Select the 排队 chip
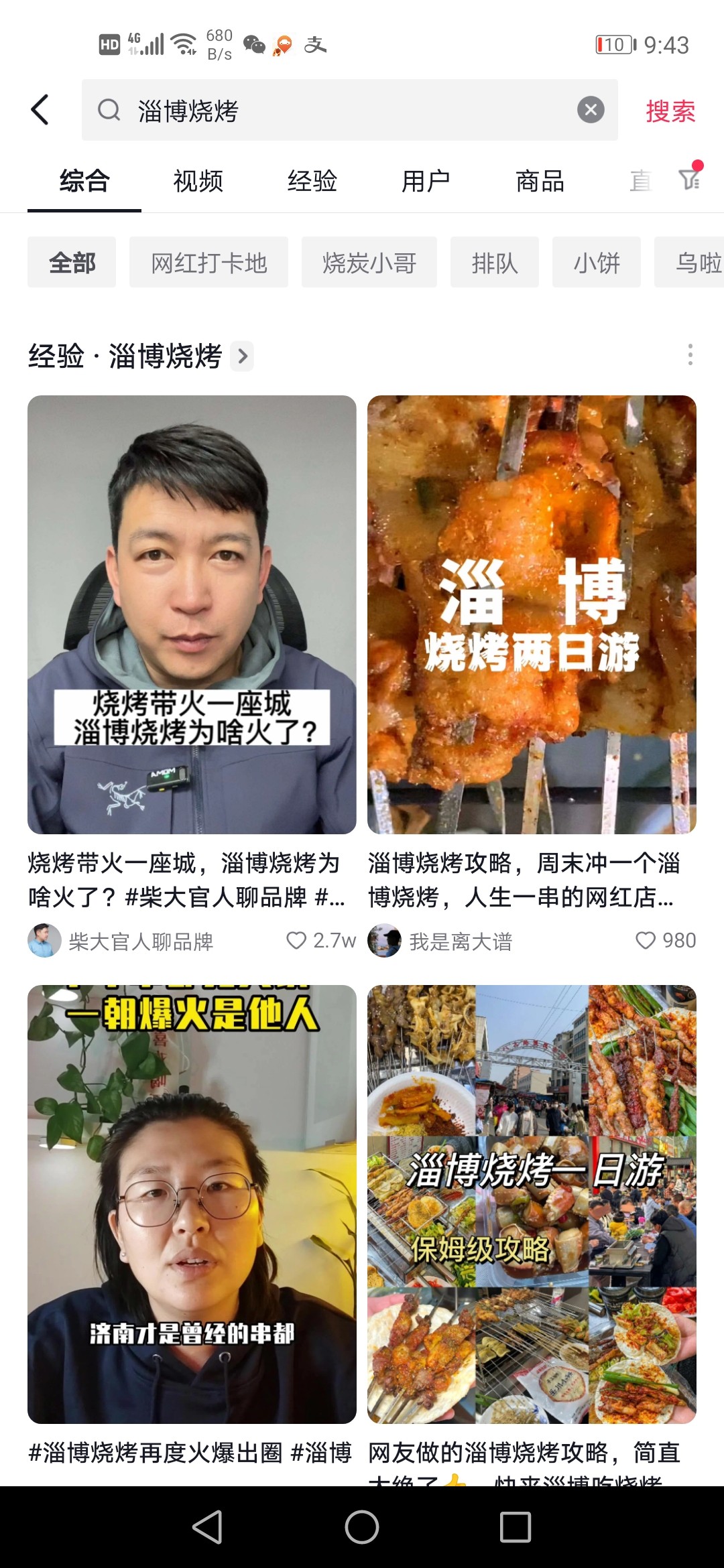The height and width of the screenshot is (1568, 724). tap(494, 263)
